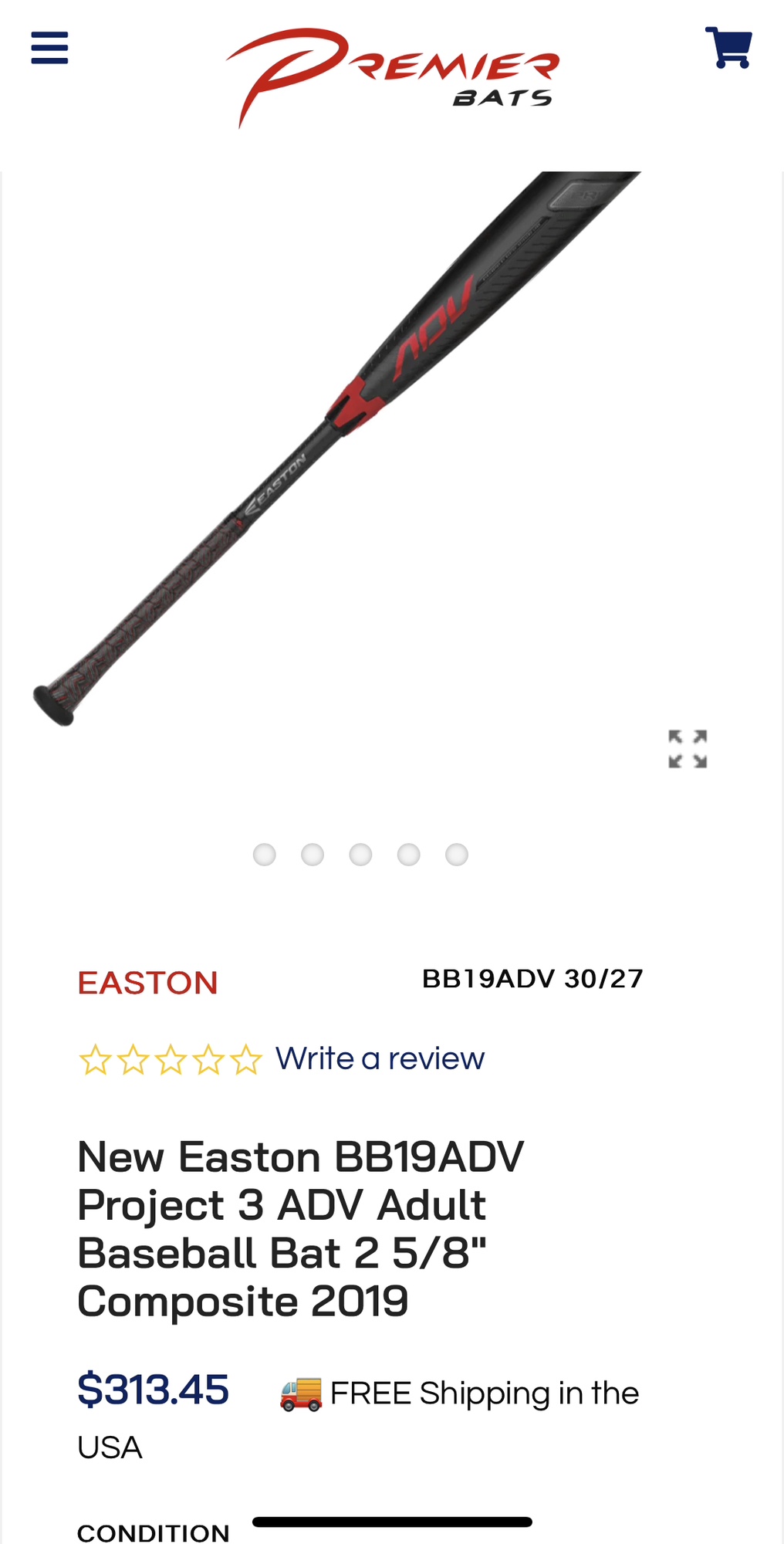Open the EASTON brand page
The image size is (784, 1544).
coord(147,982)
